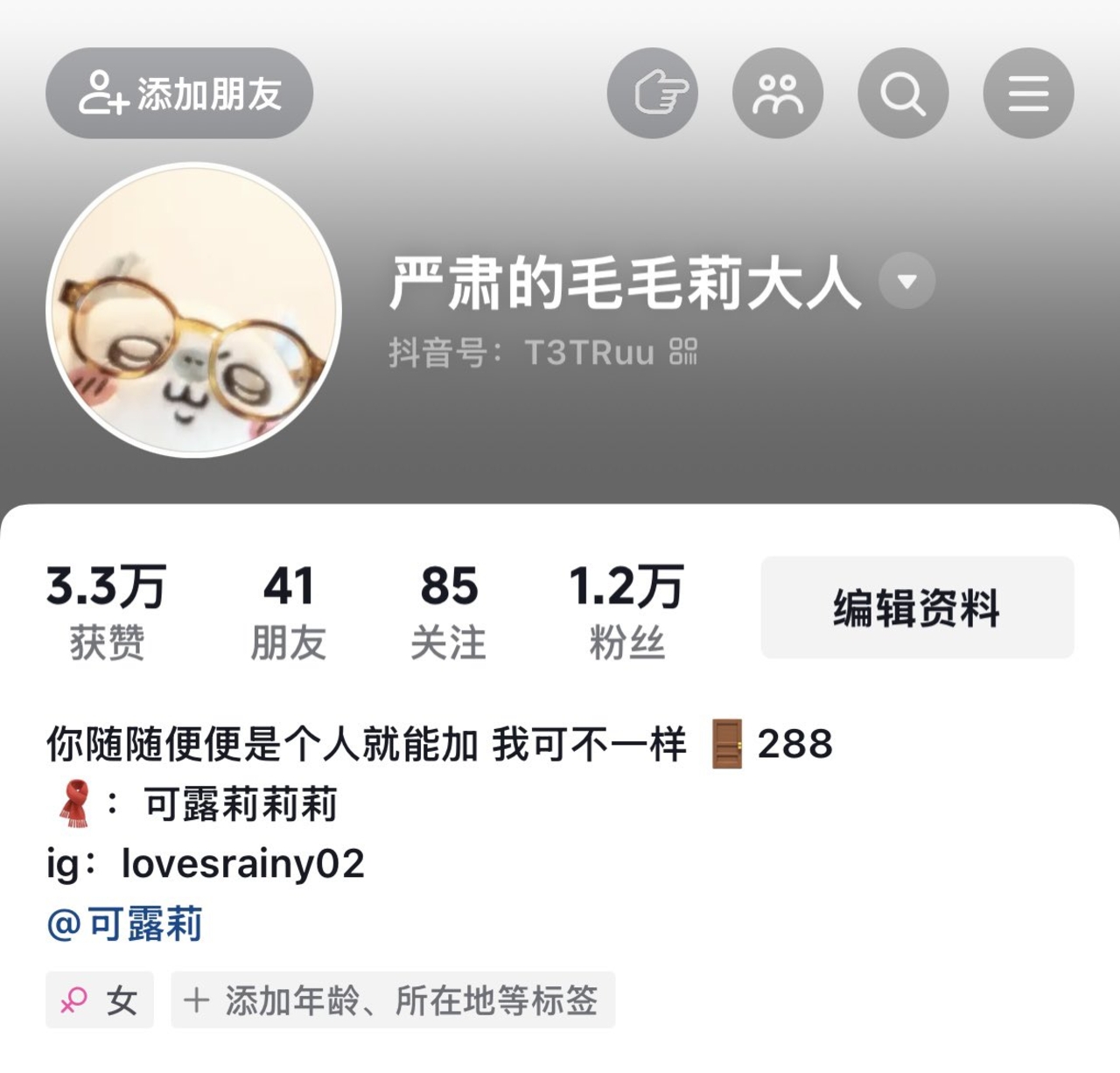
Task: Open search from the magnifier icon
Action: (903, 93)
